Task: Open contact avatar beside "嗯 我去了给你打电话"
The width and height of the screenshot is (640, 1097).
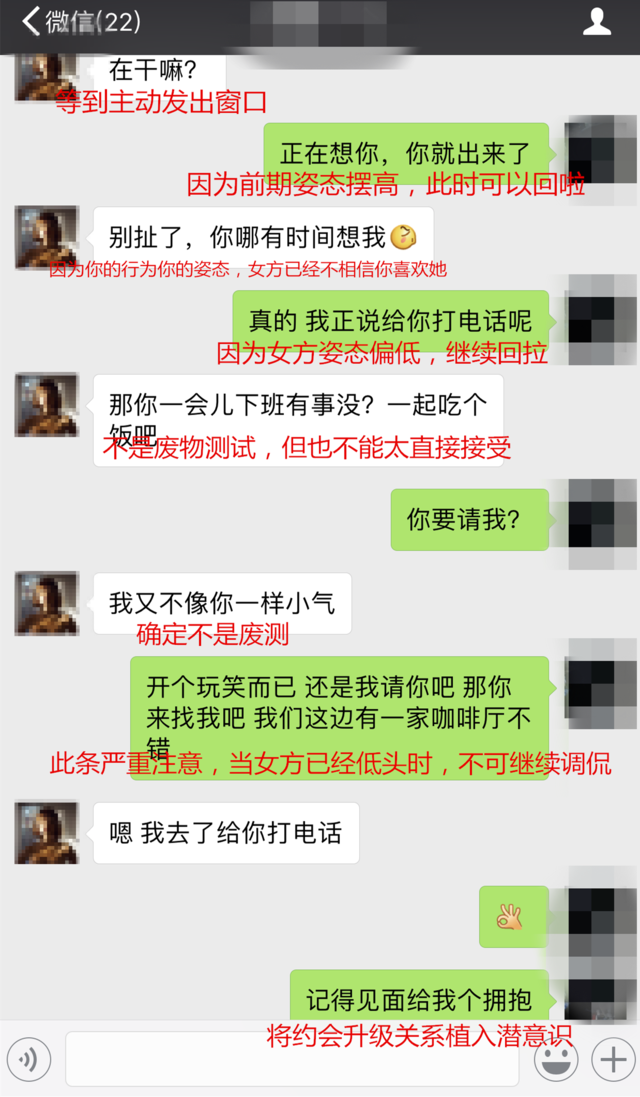Action: click(46, 832)
